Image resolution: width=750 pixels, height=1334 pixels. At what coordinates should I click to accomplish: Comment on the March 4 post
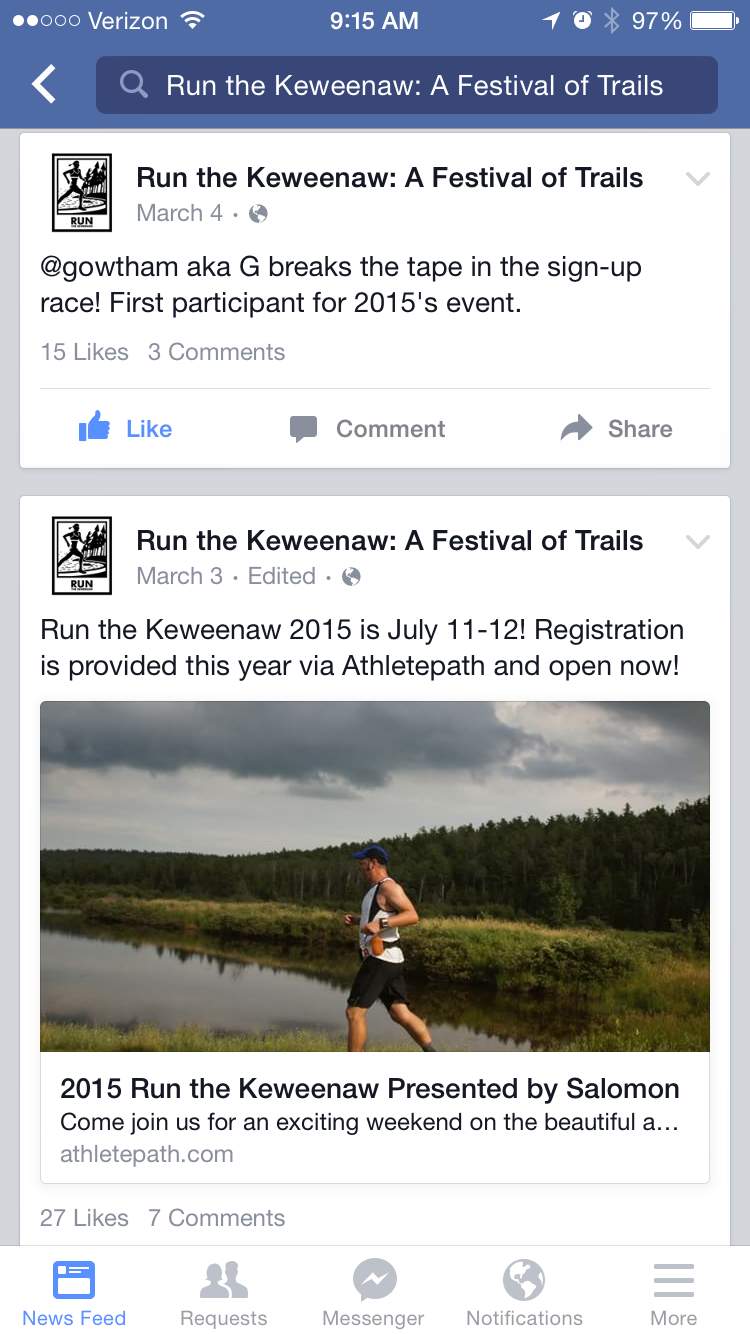coord(368,429)
